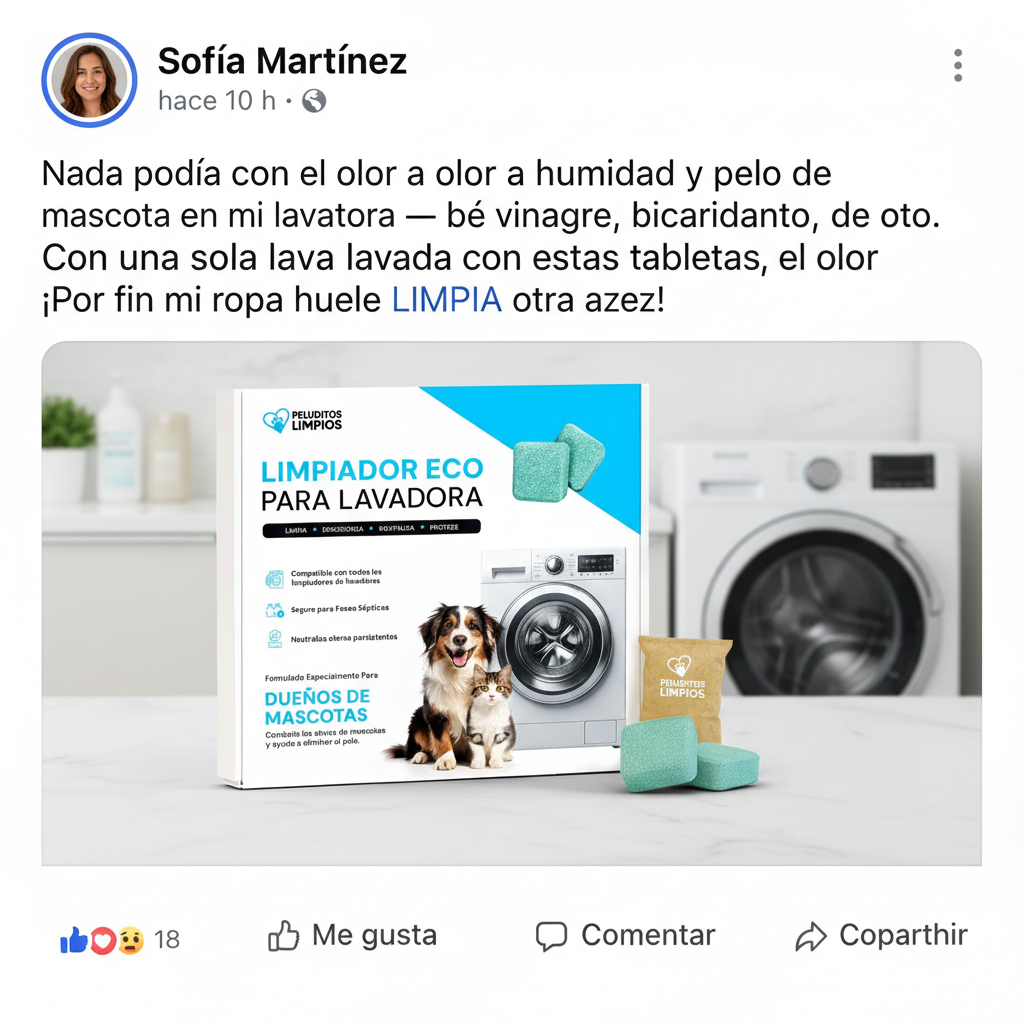The height and width of the screenshot is (1024, 1024).
Task: Open the washing machine cleaner post image
Action: pos(511,603)
